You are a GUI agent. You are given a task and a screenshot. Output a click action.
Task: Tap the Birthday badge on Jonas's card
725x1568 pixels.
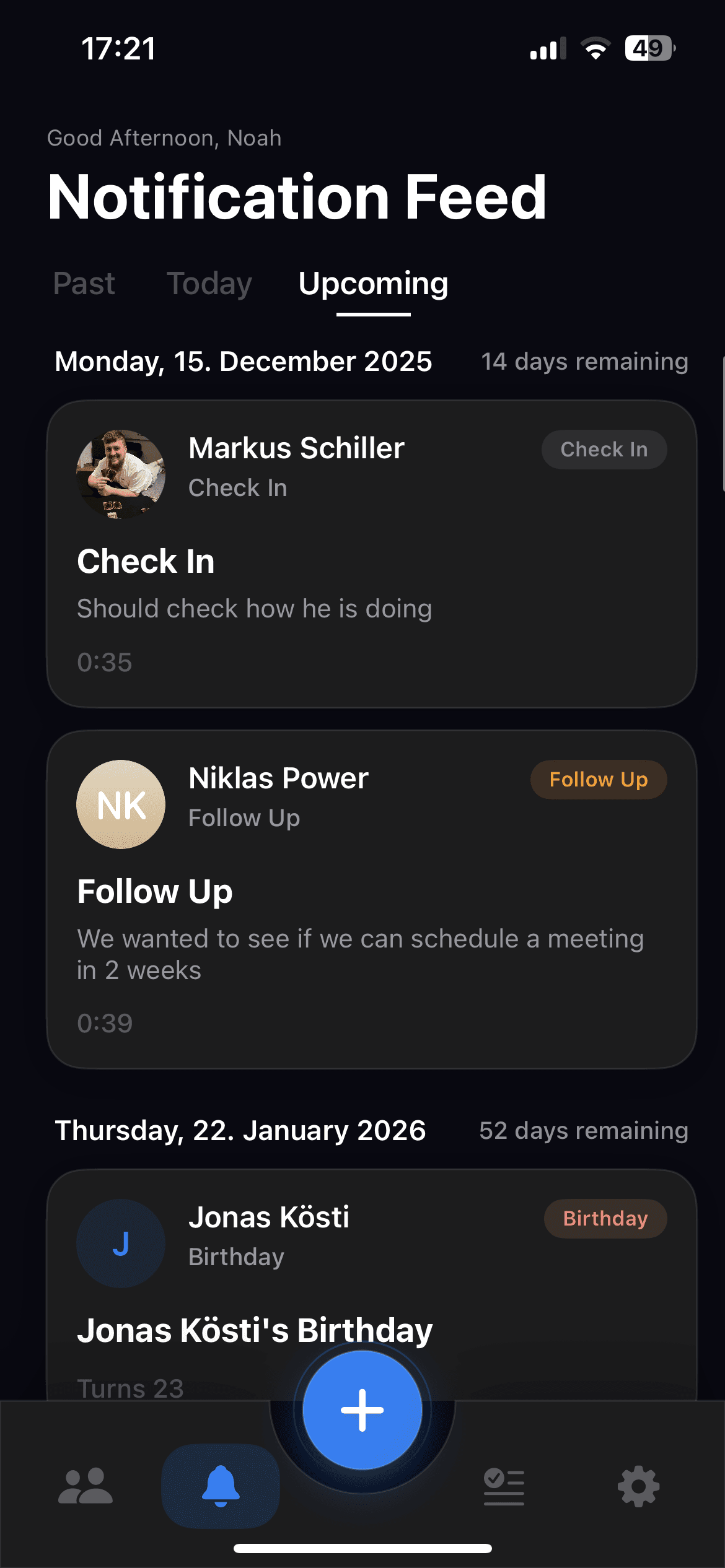point(605,1218)
